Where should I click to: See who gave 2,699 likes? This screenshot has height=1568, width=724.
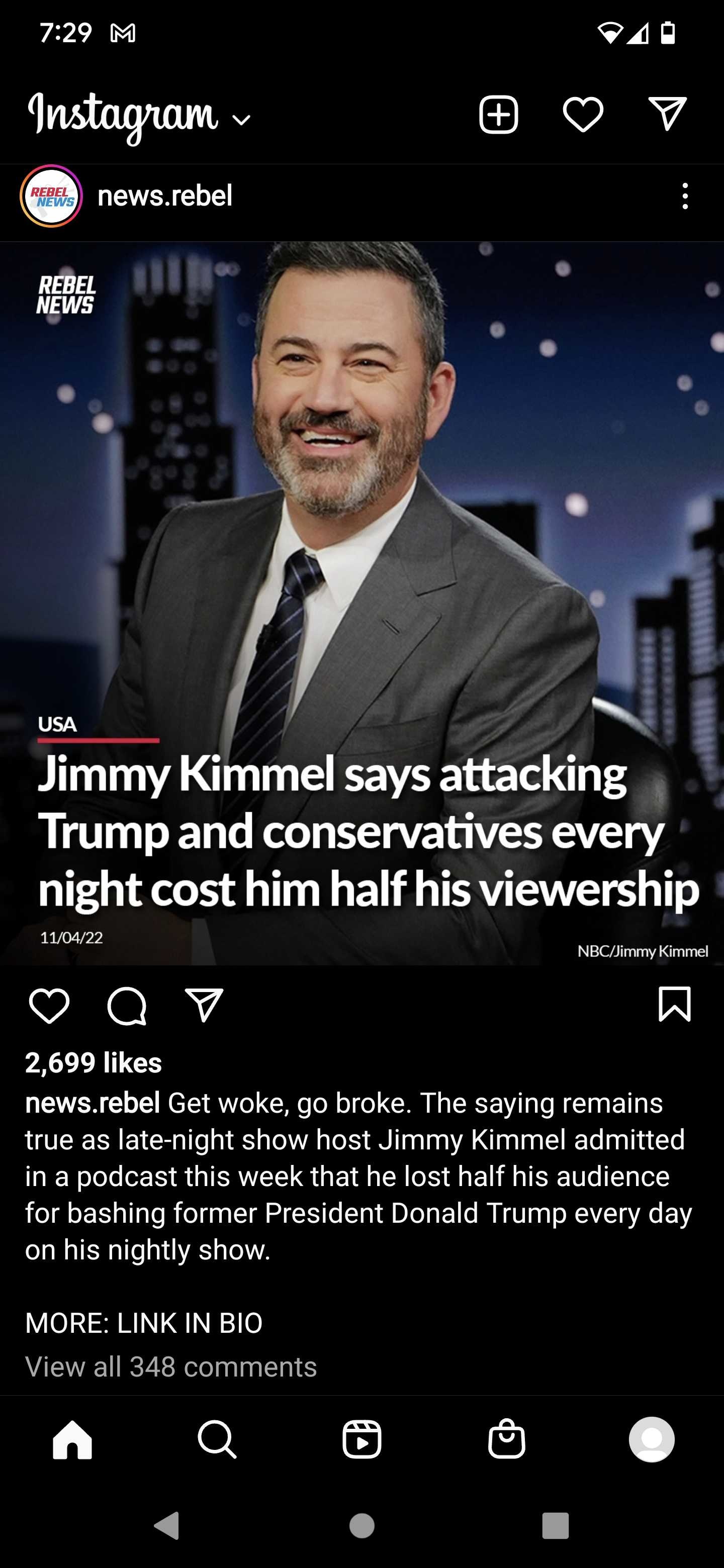pos(94,1063)
